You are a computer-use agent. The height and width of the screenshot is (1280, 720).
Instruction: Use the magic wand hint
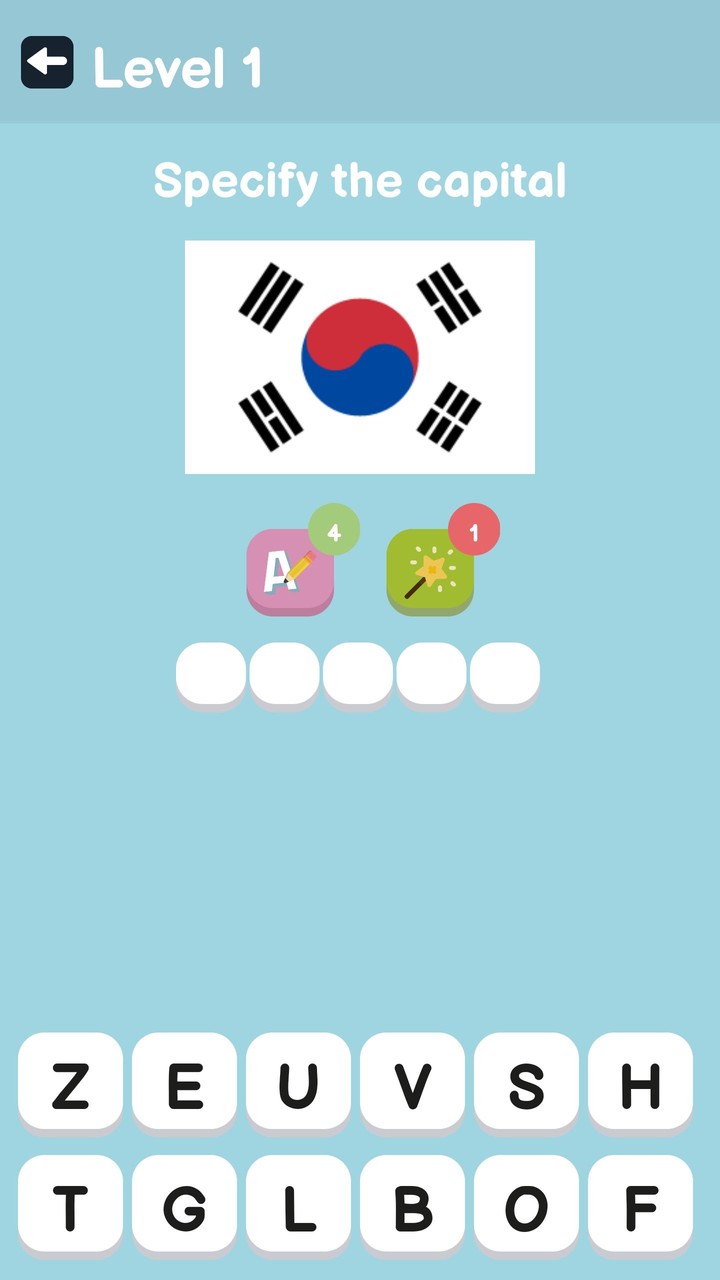coord(430,571)
